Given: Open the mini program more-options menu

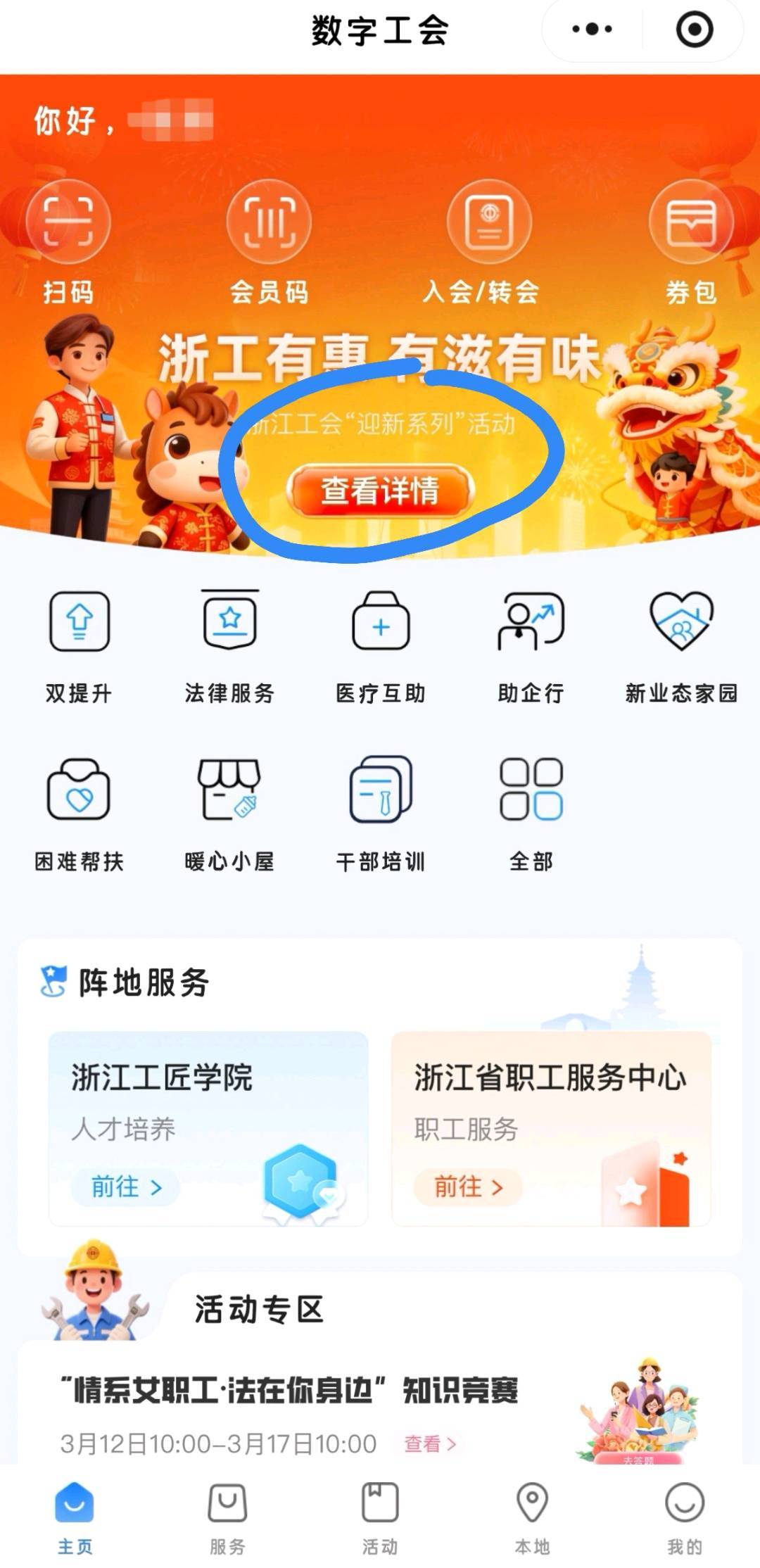Looking at the screenshot, I should pyautogui.click(x=592, y=30).
